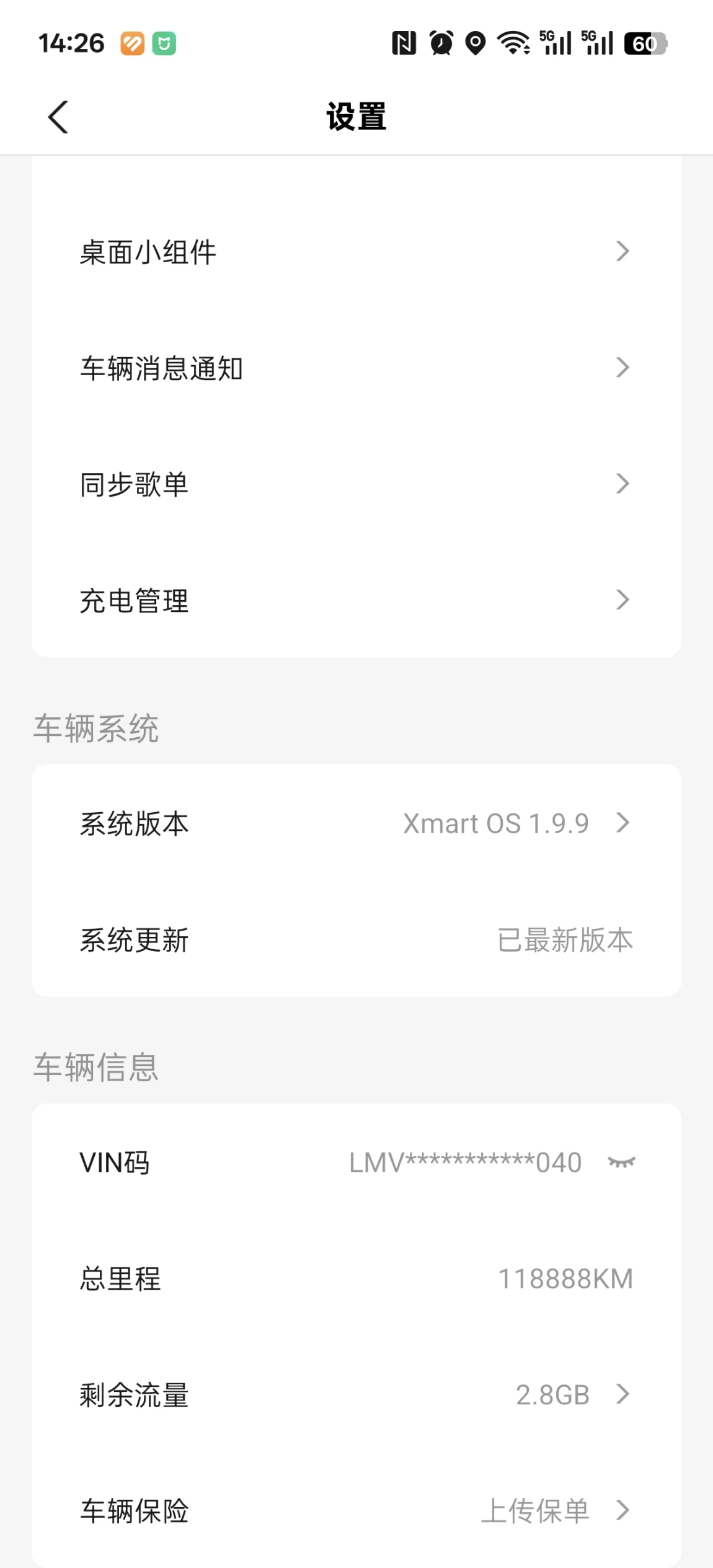Screen dimensions: 713x1568
Task: Reveal the hidden VIN码 with eye icon
Action: [x=622, y=1162]
